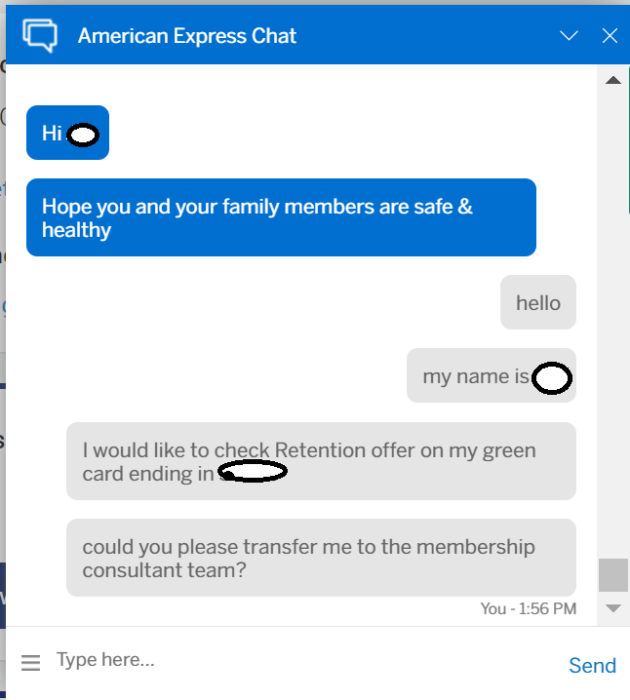
Task: Minimize the American Express Chat window
Action: coord(569,36)
